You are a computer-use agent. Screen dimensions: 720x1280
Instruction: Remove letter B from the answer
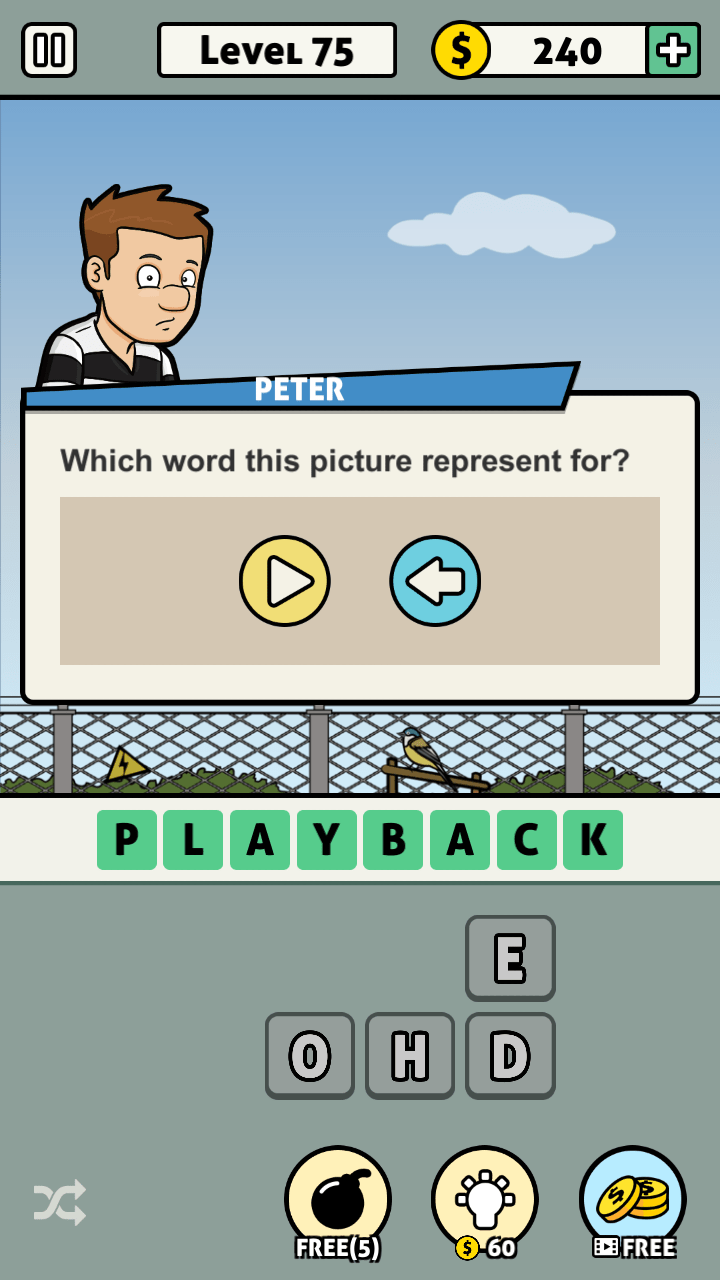[393, 840]
